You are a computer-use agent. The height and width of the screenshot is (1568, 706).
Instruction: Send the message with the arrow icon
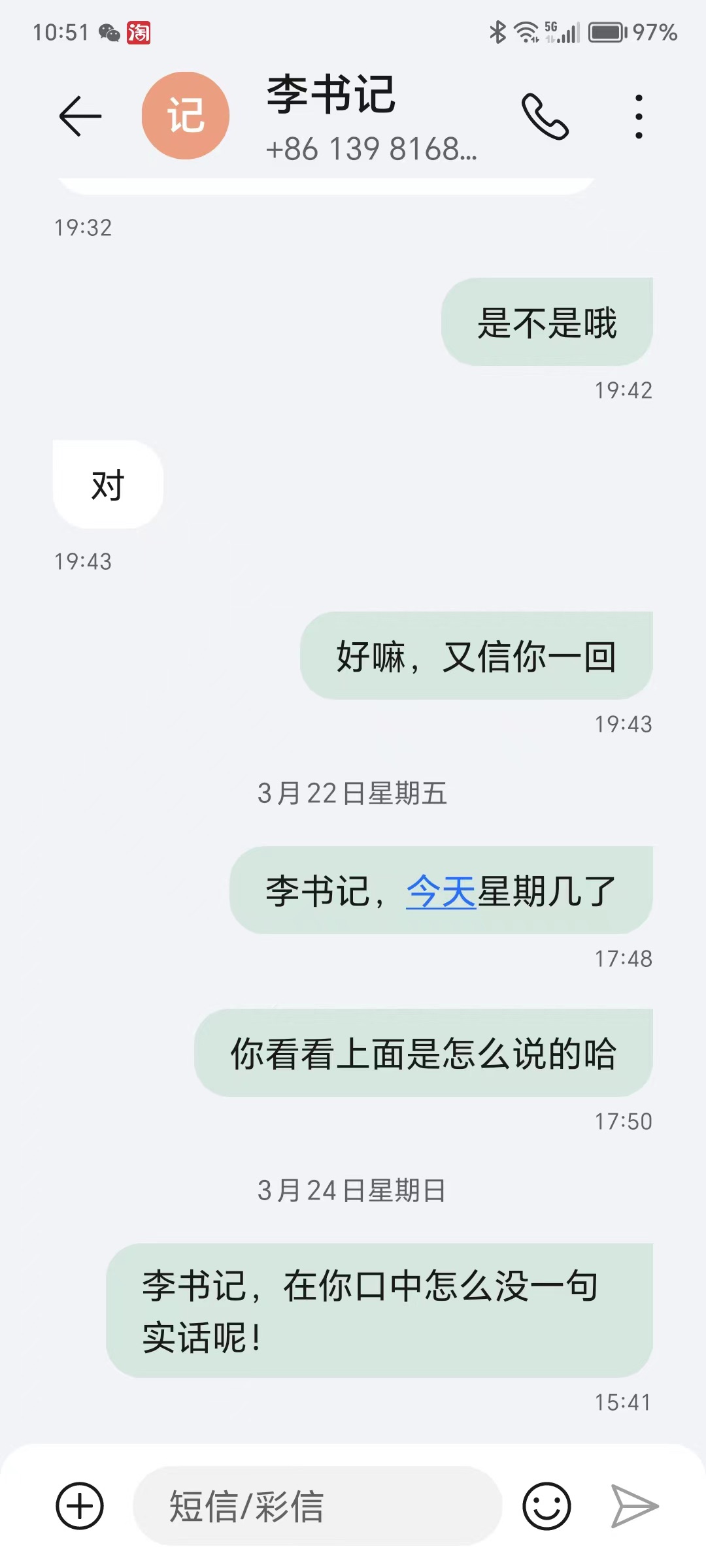pyautogui.click(x=633, y=1506)
